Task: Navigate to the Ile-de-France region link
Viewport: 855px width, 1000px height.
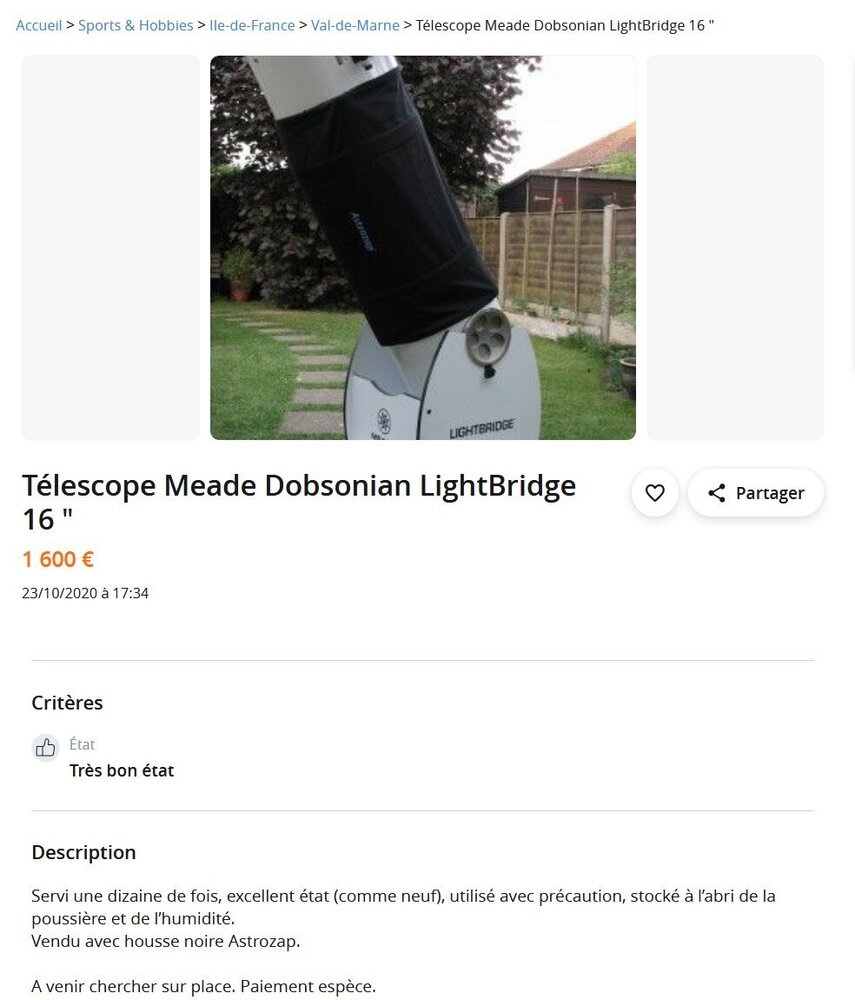Action: (x=253, y=25)
